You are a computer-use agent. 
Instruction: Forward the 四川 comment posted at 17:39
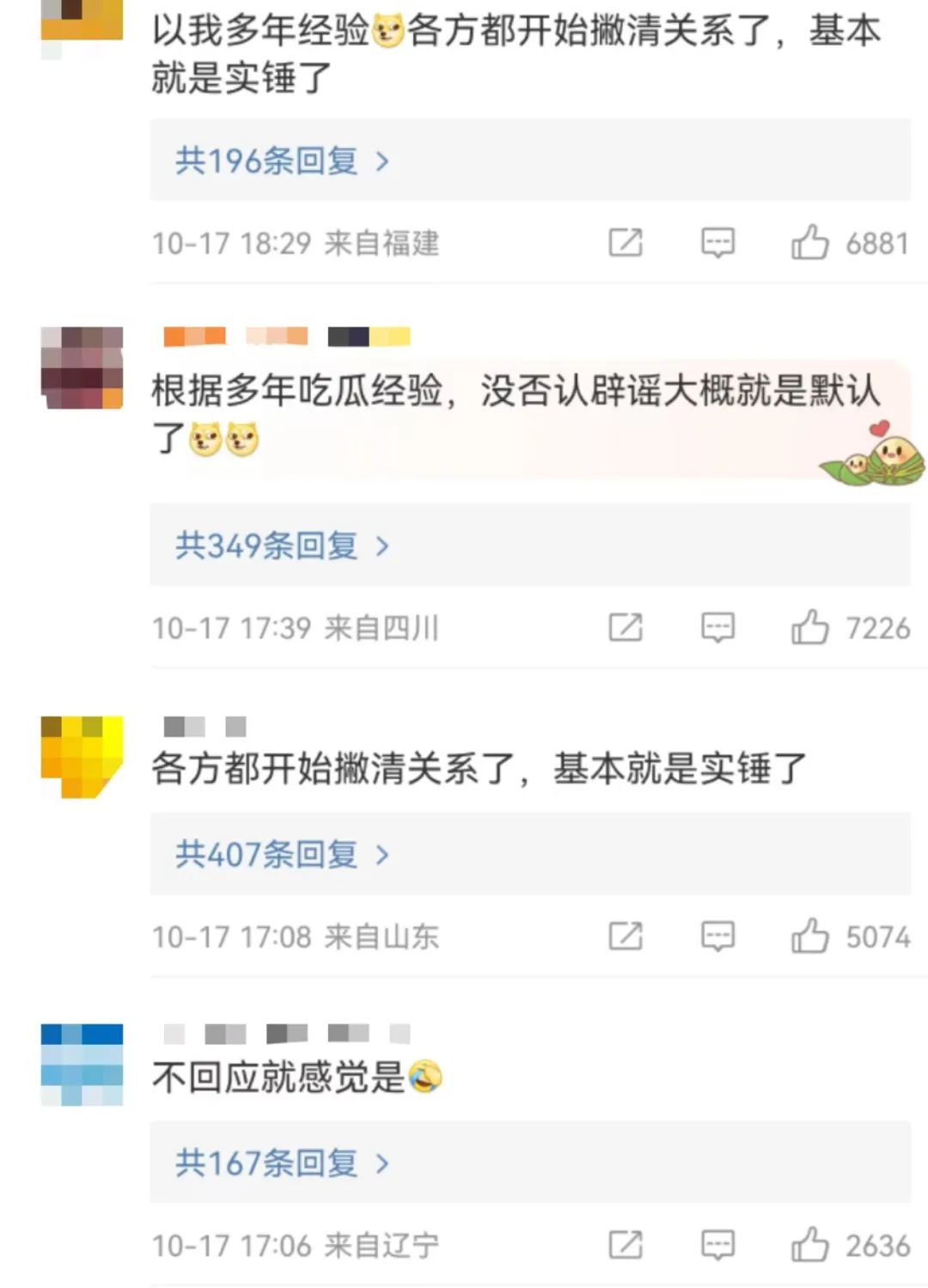pos(626,628)
